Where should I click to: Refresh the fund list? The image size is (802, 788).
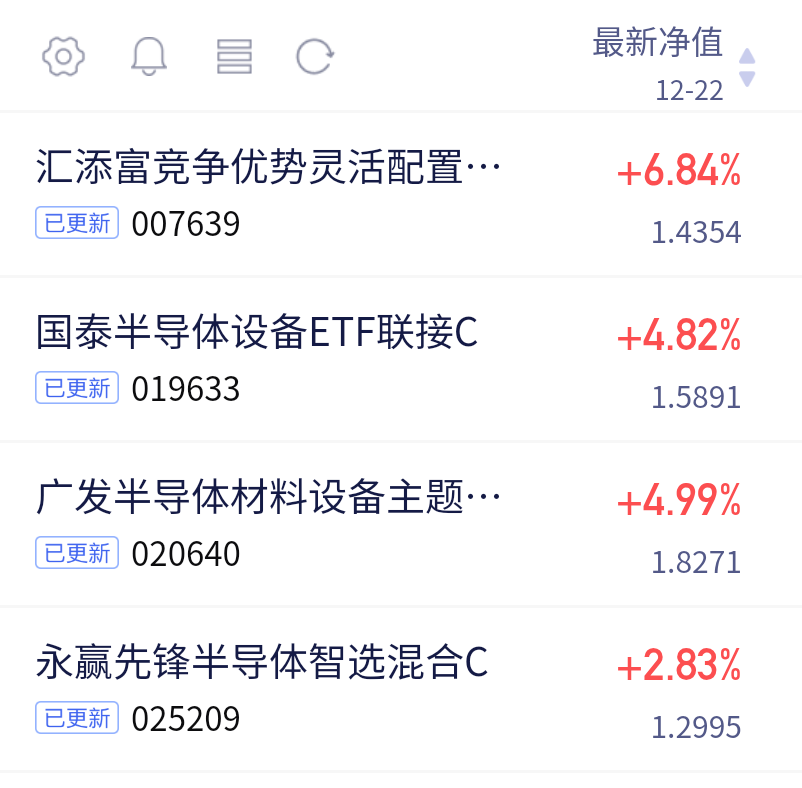(x=315, y=56)
